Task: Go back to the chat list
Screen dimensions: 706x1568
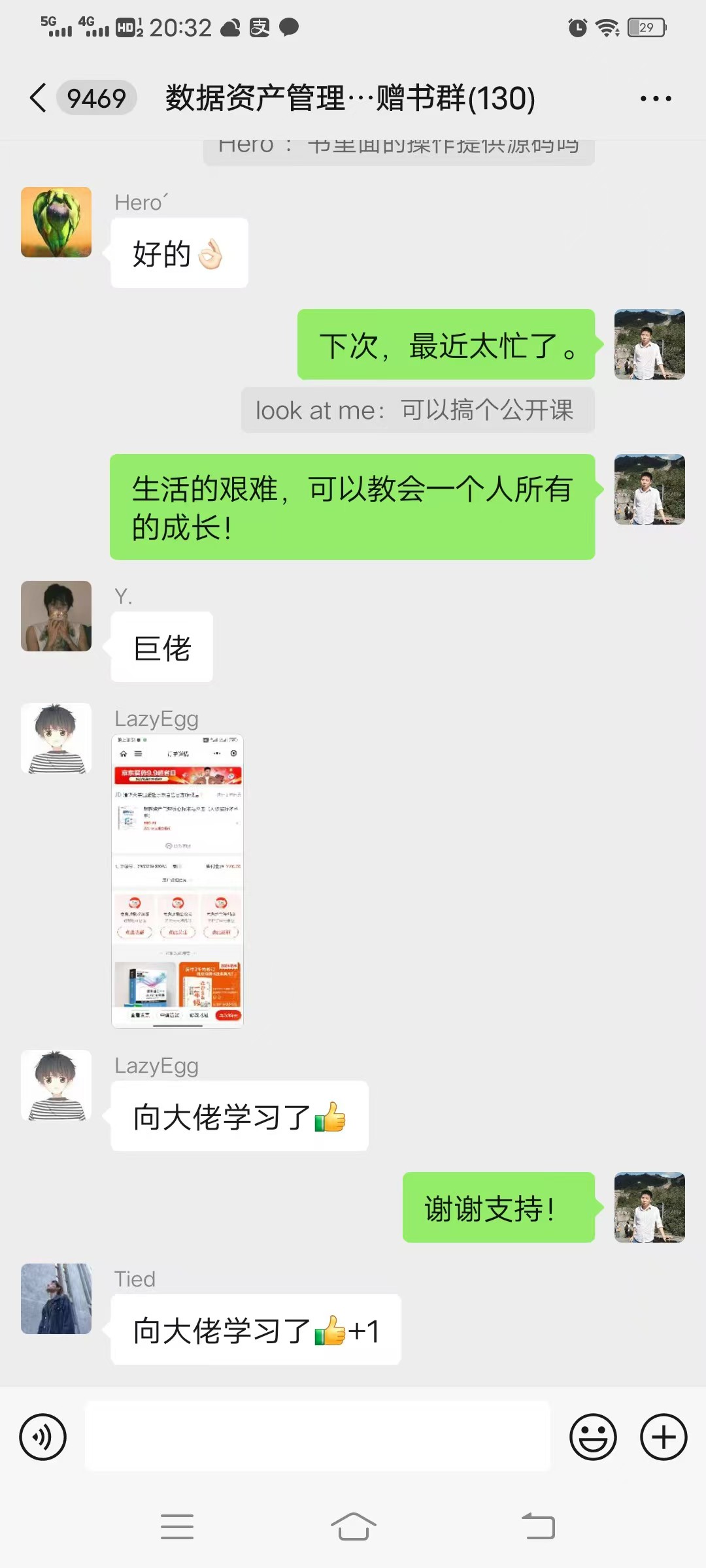Action: coord(39,98)
